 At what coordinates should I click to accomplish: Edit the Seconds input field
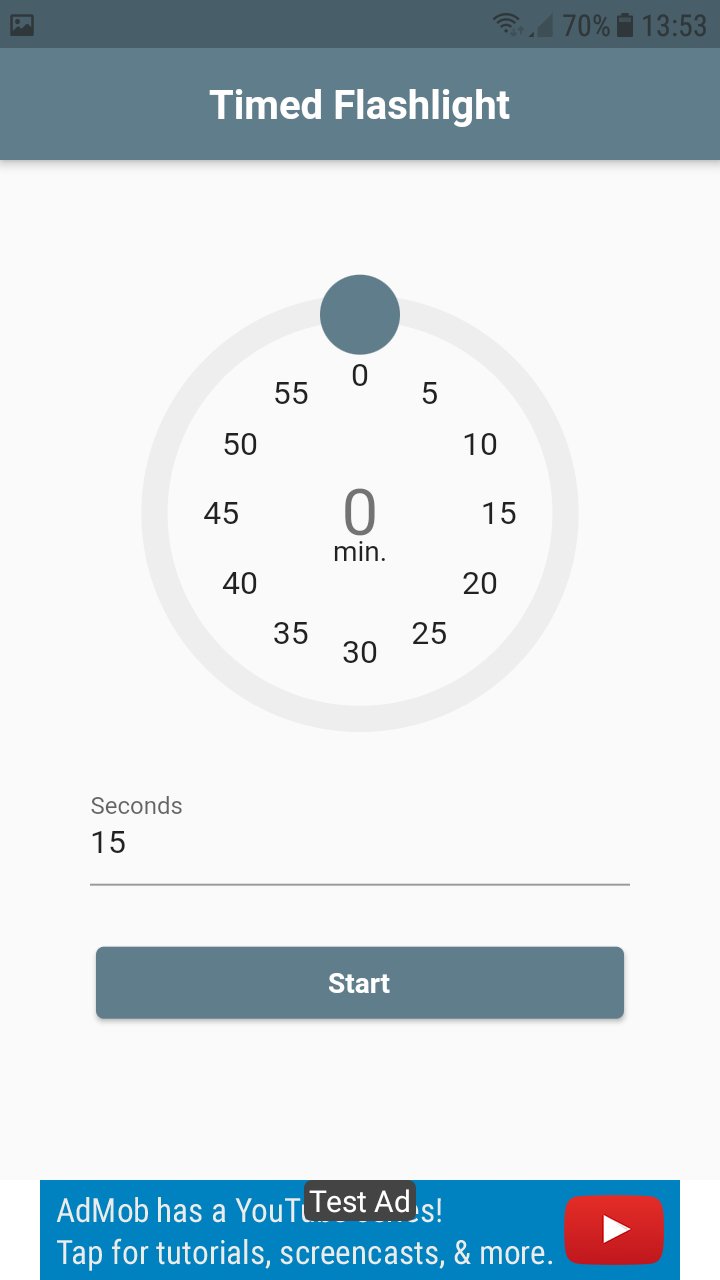tap(360, 843)
